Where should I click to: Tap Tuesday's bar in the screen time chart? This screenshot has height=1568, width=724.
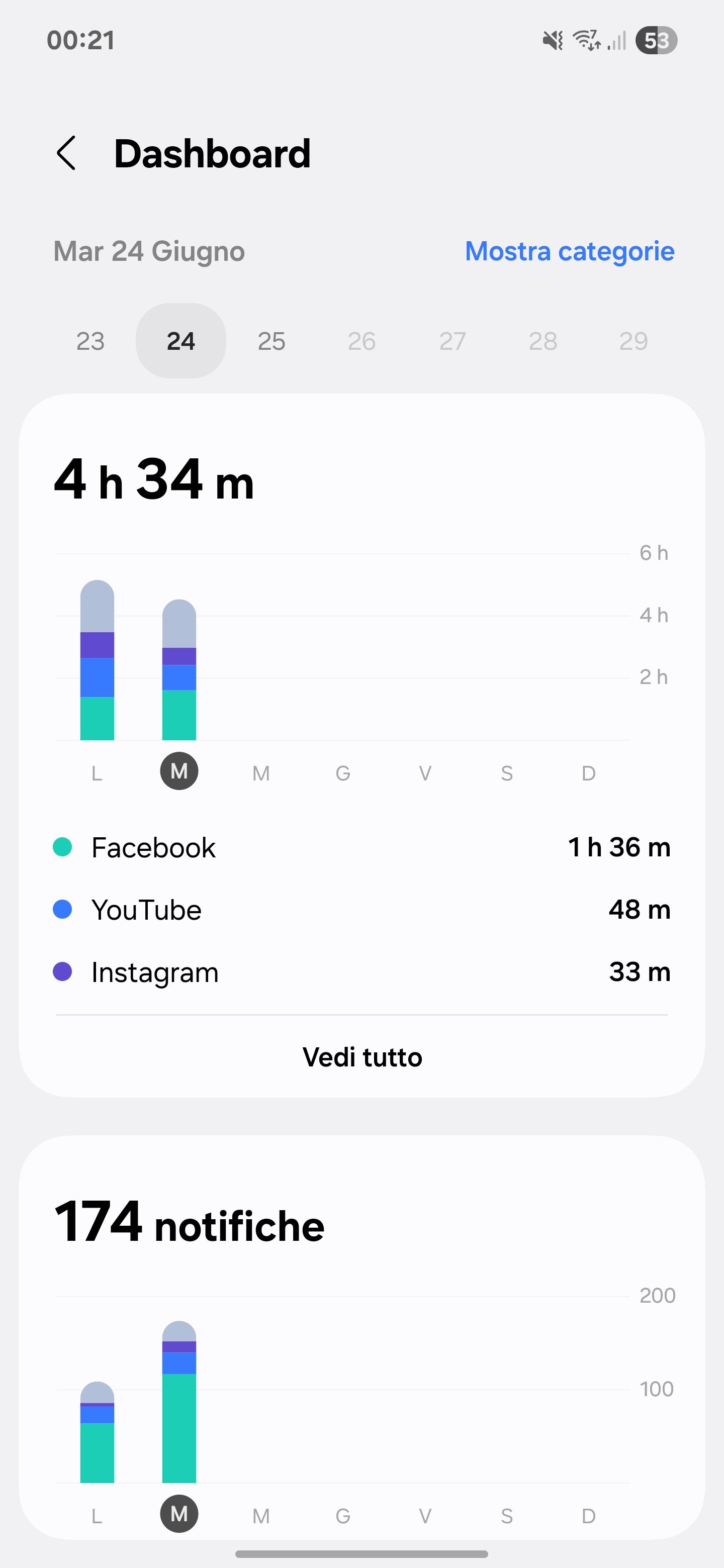(x=179, y=670)
